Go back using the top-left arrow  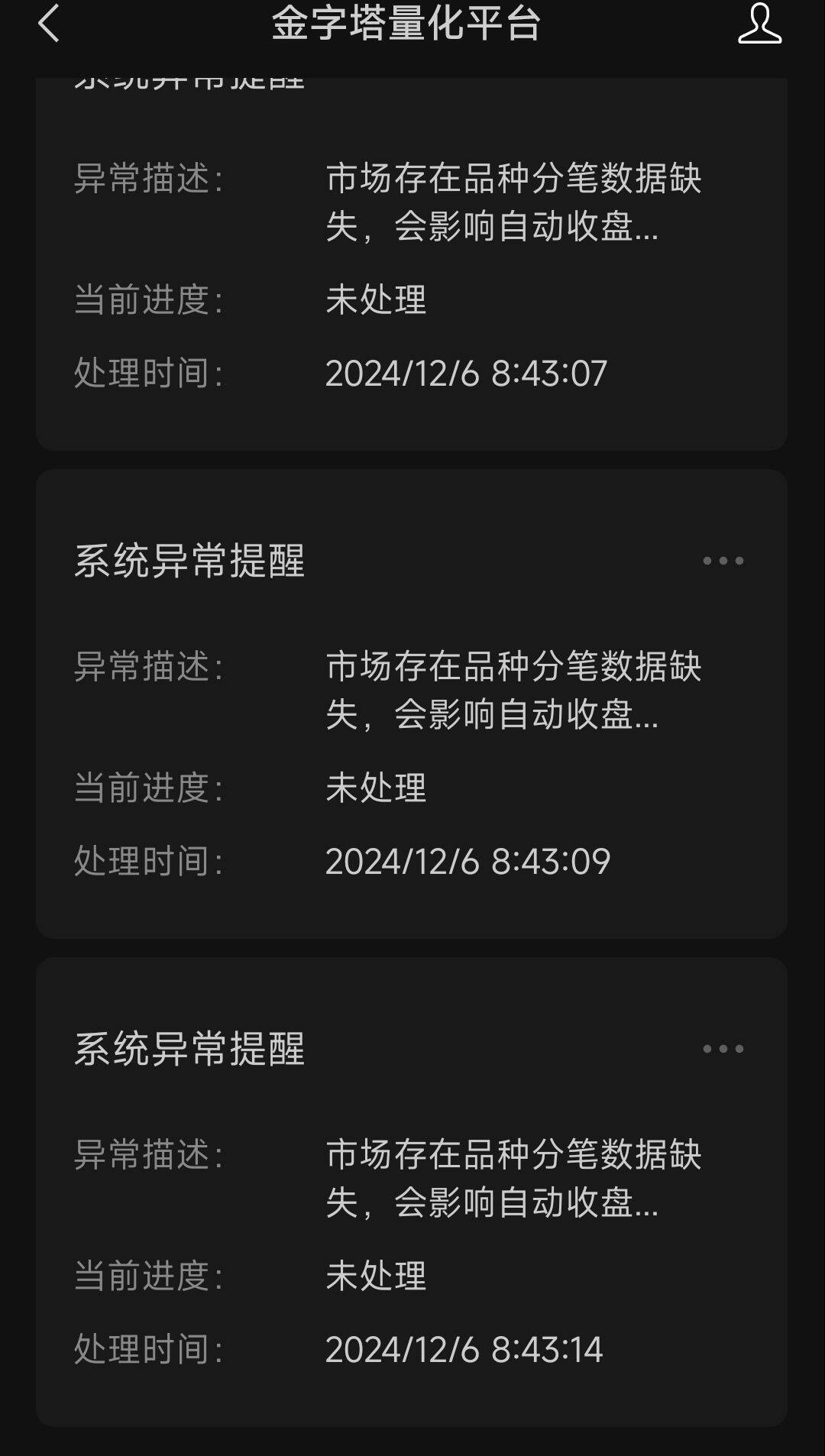[49, 24]
